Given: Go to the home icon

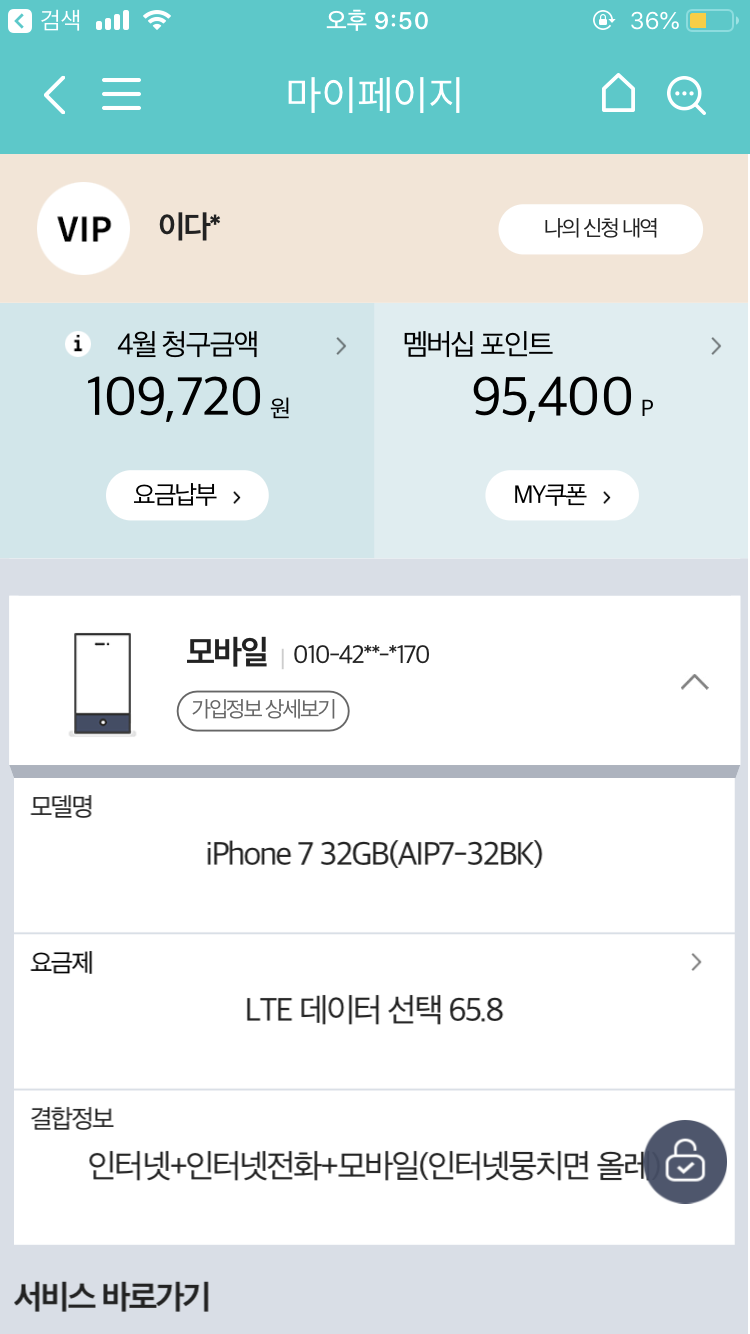Looking at the screenshot, I should [x=618, y=95].
